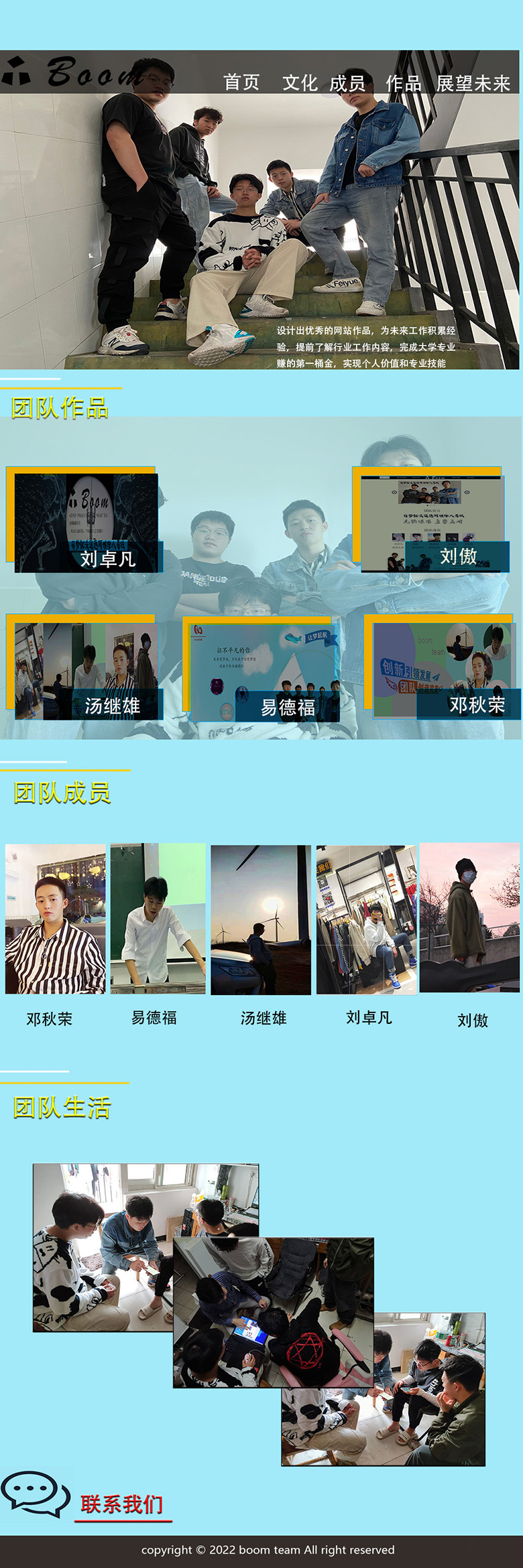Viewport: 523px width, 1568px height.
Task: Open the 文化 nav section
Action: click(299, 83)
